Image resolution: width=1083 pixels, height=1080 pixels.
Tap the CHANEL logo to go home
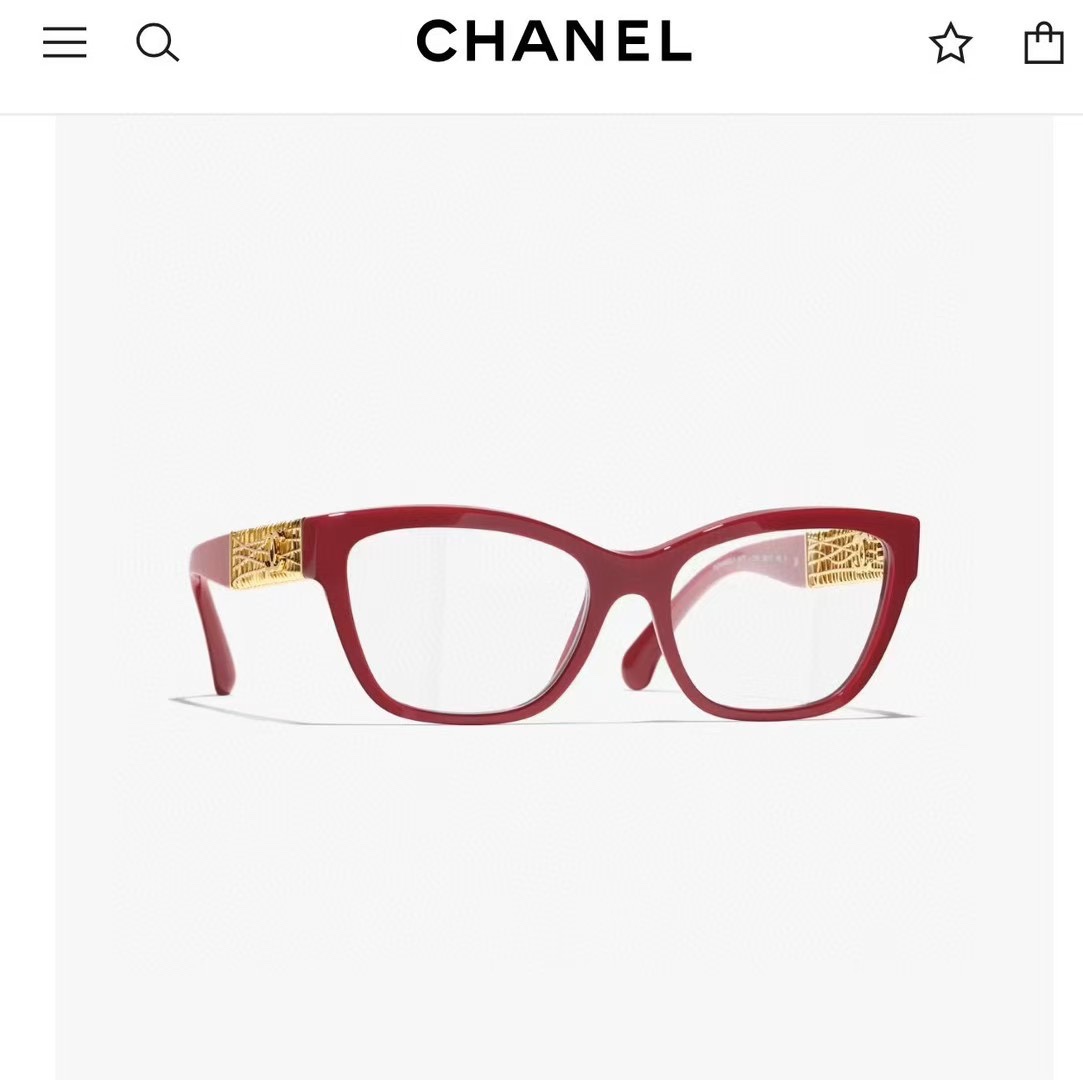click(x=554, y=42)
